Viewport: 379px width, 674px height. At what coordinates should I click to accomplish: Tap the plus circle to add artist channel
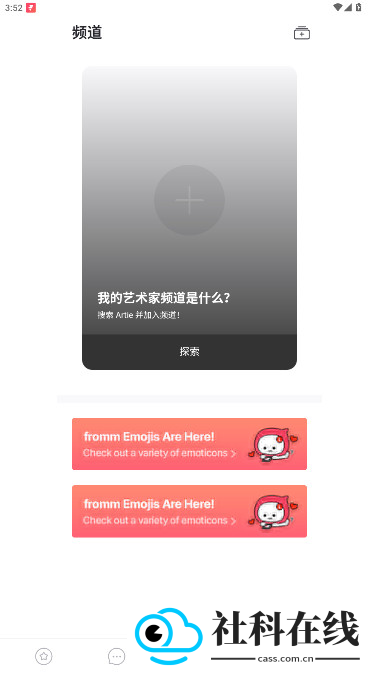[x=190, y=200]
